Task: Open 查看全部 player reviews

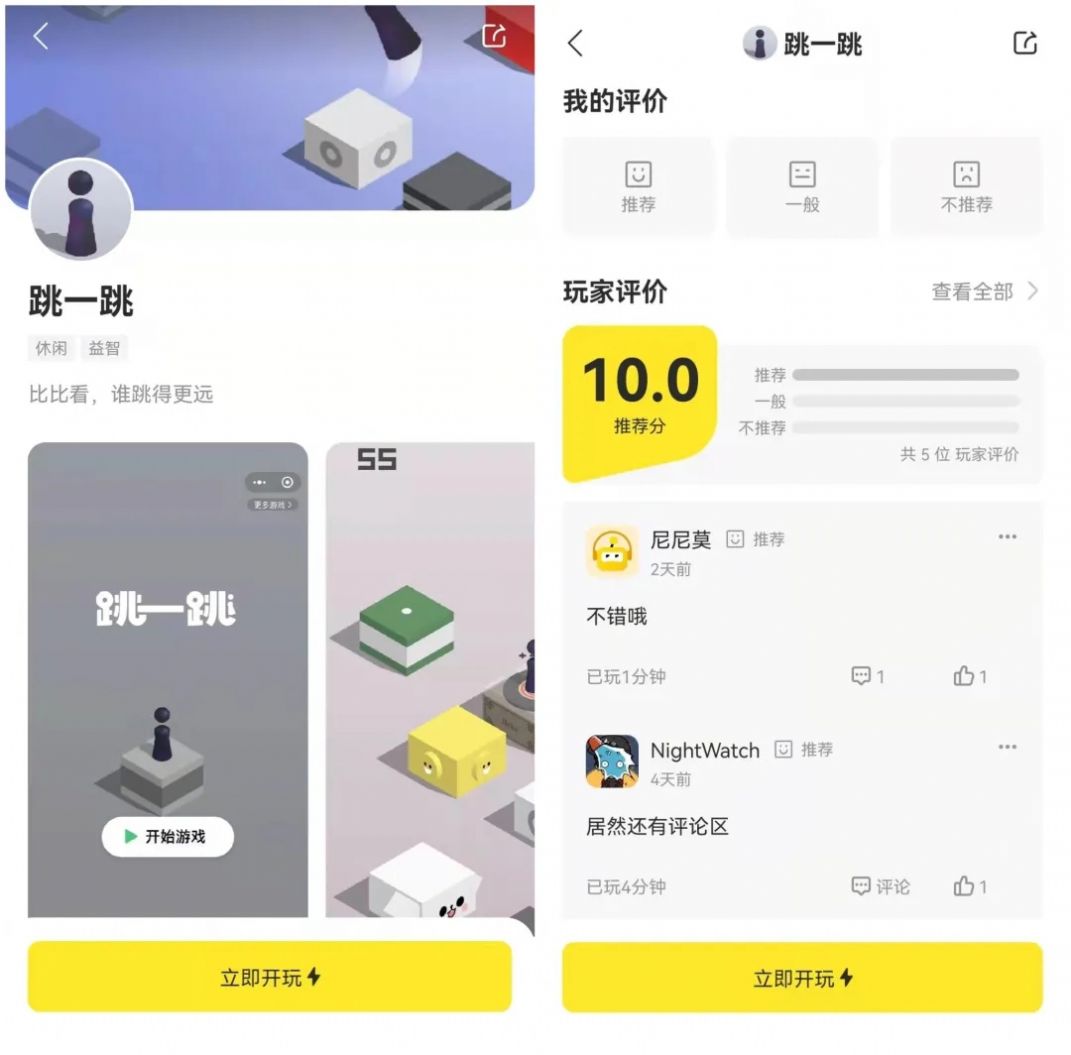Action: point(984,292)
